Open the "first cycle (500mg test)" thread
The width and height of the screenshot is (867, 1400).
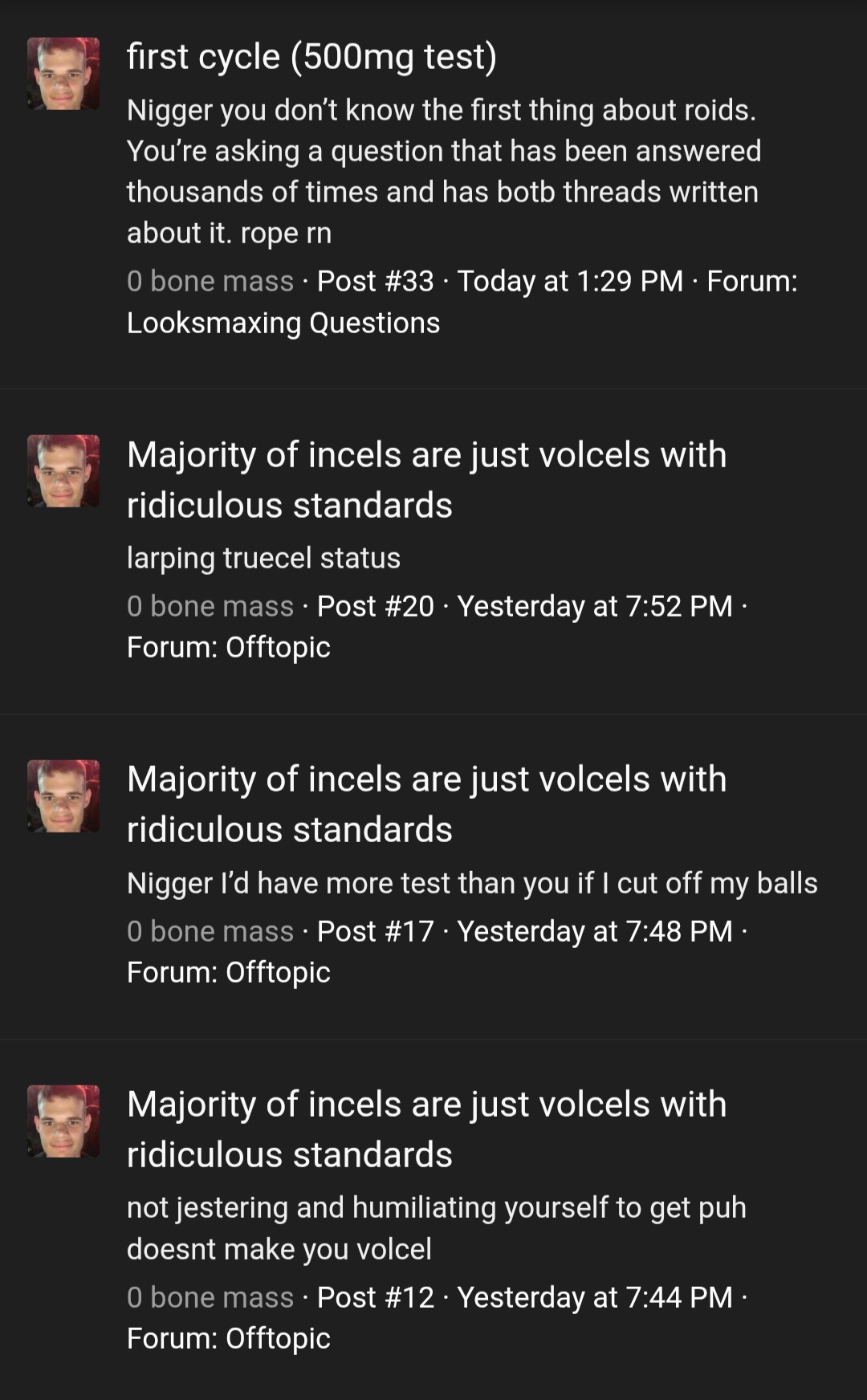pyautogui.click(x=311, y=57)
